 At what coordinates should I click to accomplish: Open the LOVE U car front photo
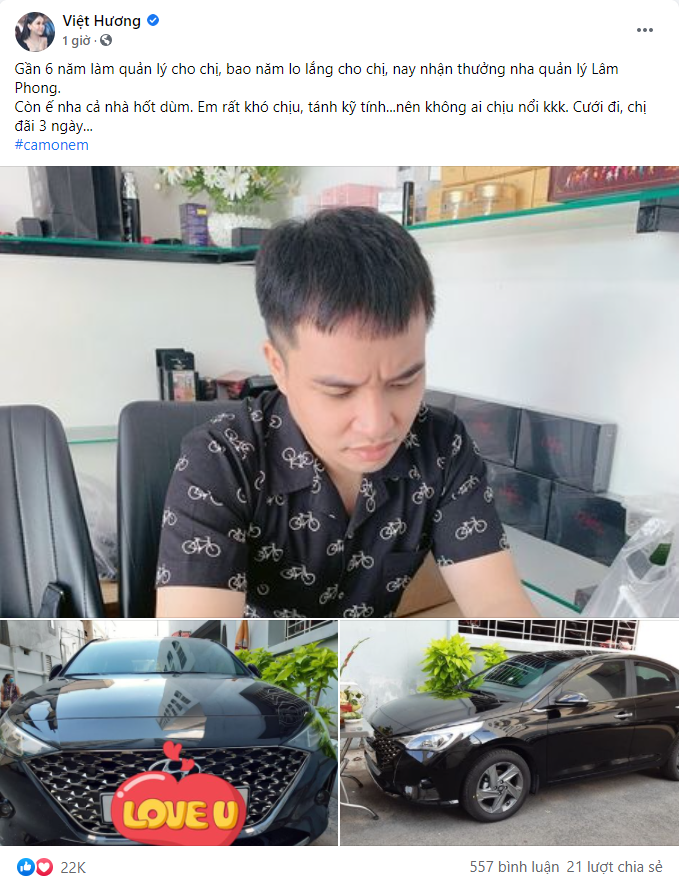(x=168, y=732)
